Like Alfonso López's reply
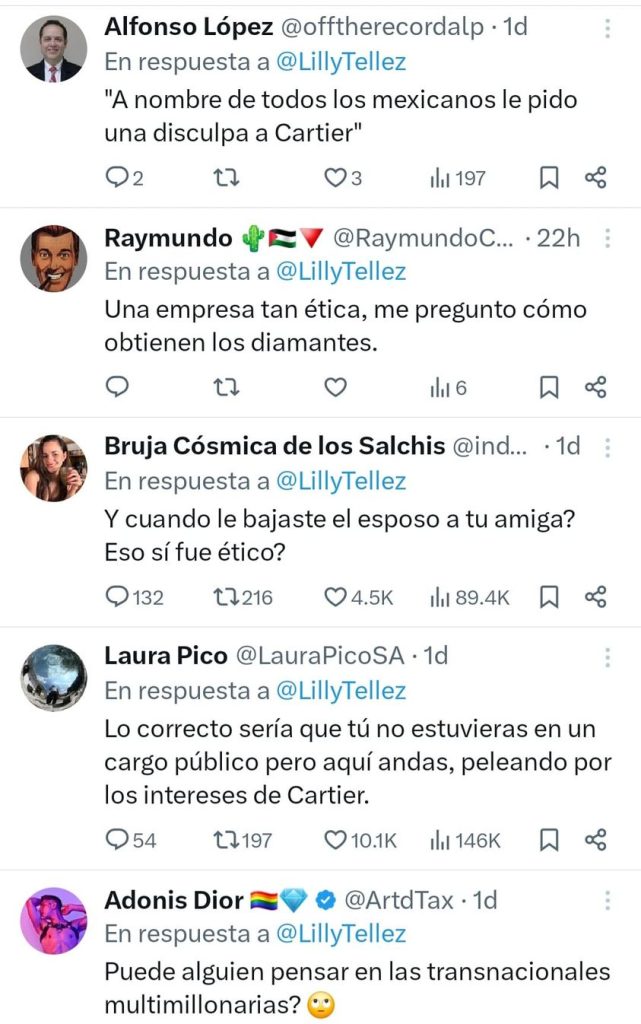This screenshot has width=641, height=1024. (x=336, y=178)
